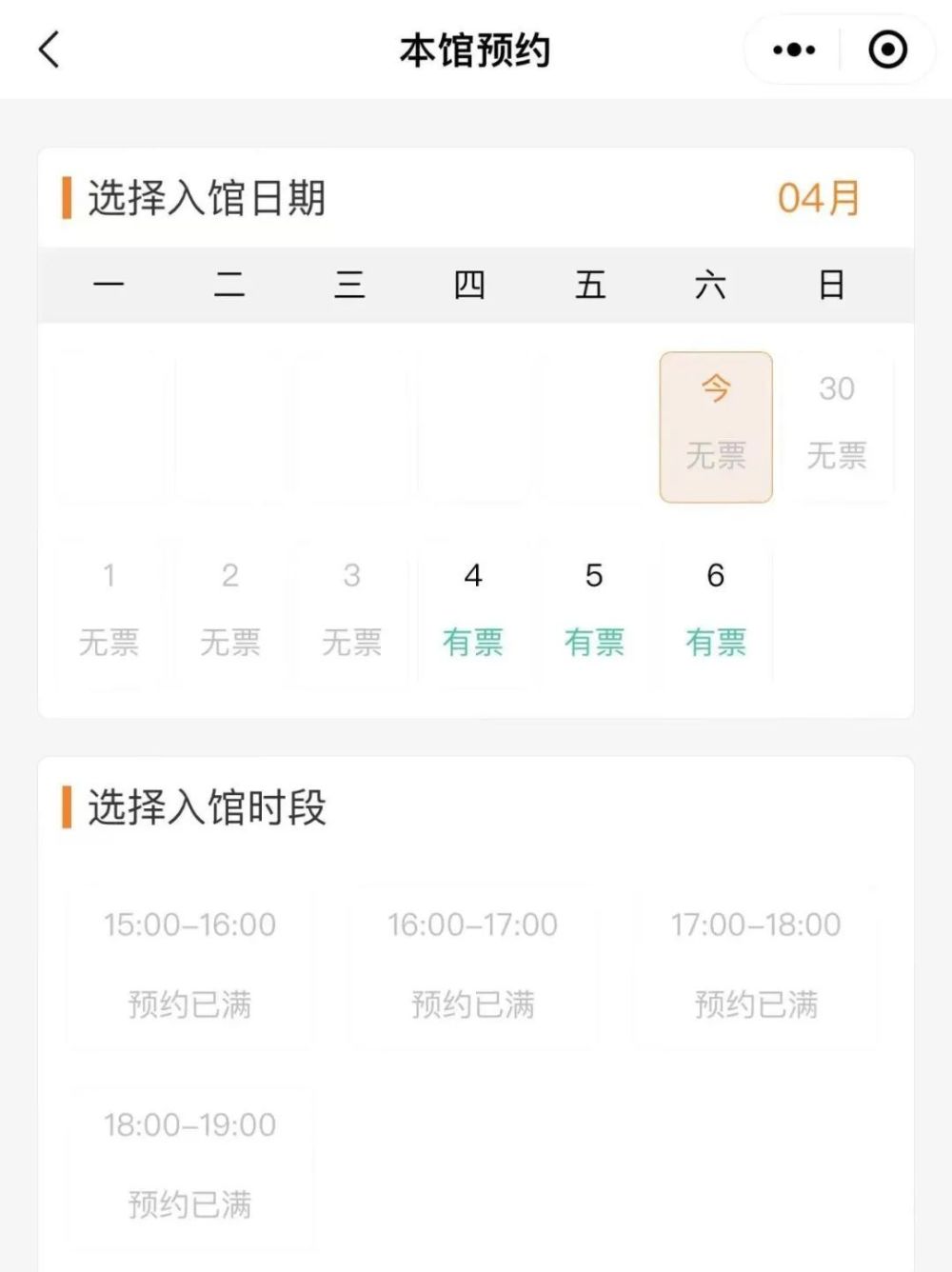
Task: Open the mini program's three-dot menu
Action: click(x=794, y=50)
